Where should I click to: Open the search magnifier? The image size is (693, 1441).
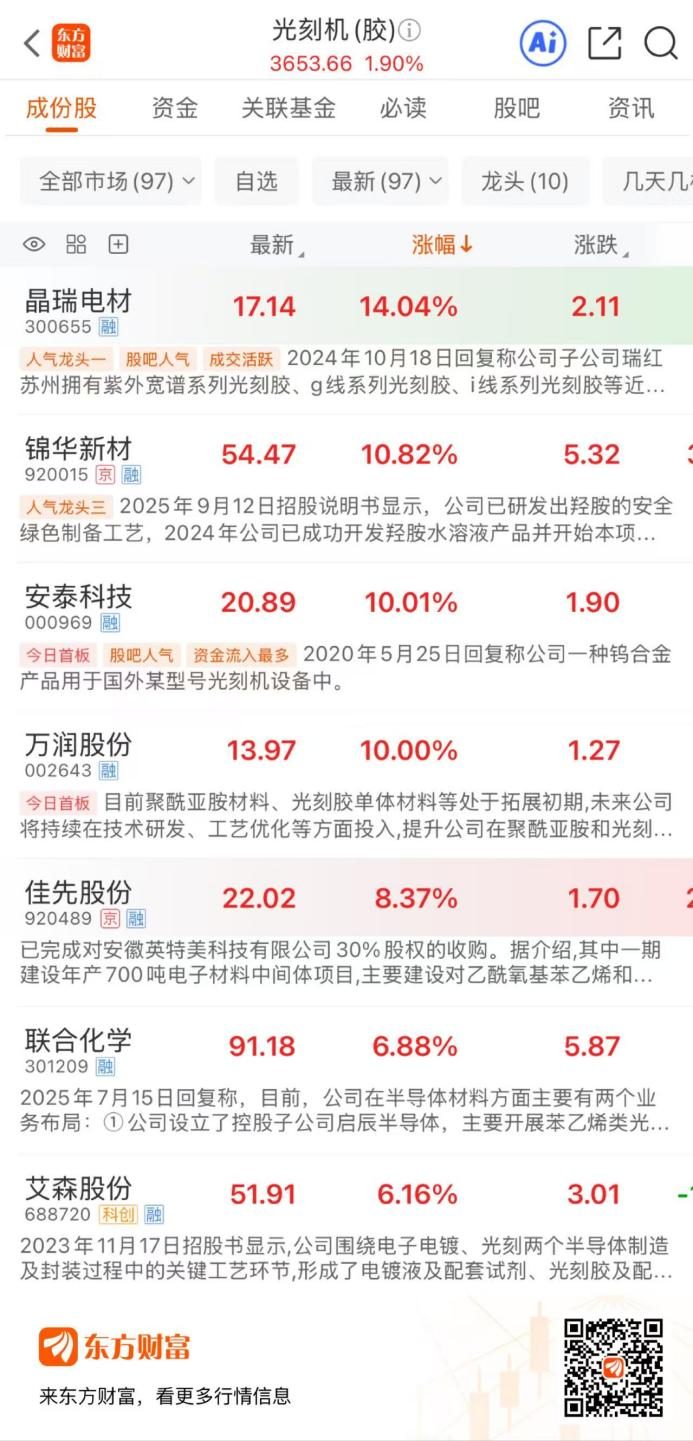pyautogui.click(x=661, y=43)
